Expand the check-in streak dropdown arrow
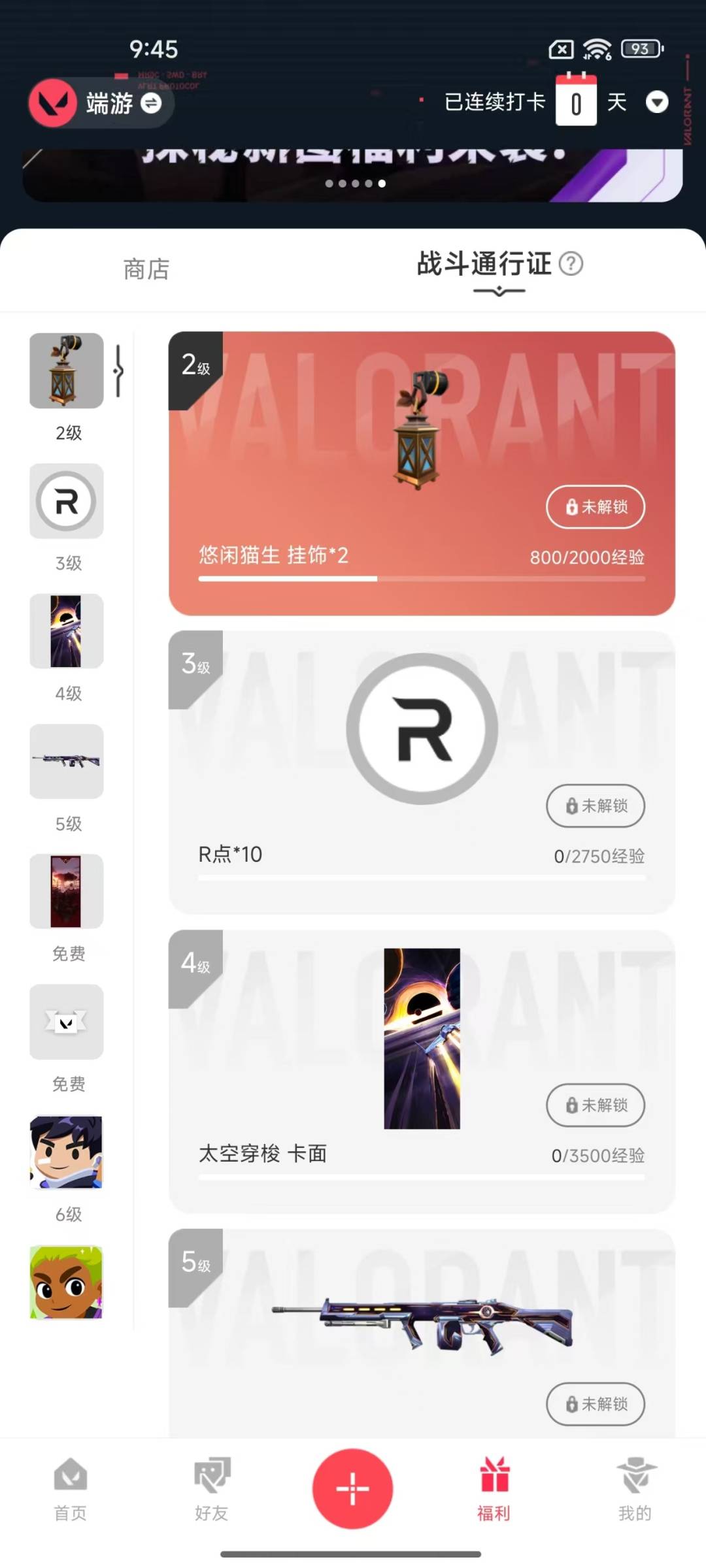This screenshot has width=706, height=1568. pos(656,103)
